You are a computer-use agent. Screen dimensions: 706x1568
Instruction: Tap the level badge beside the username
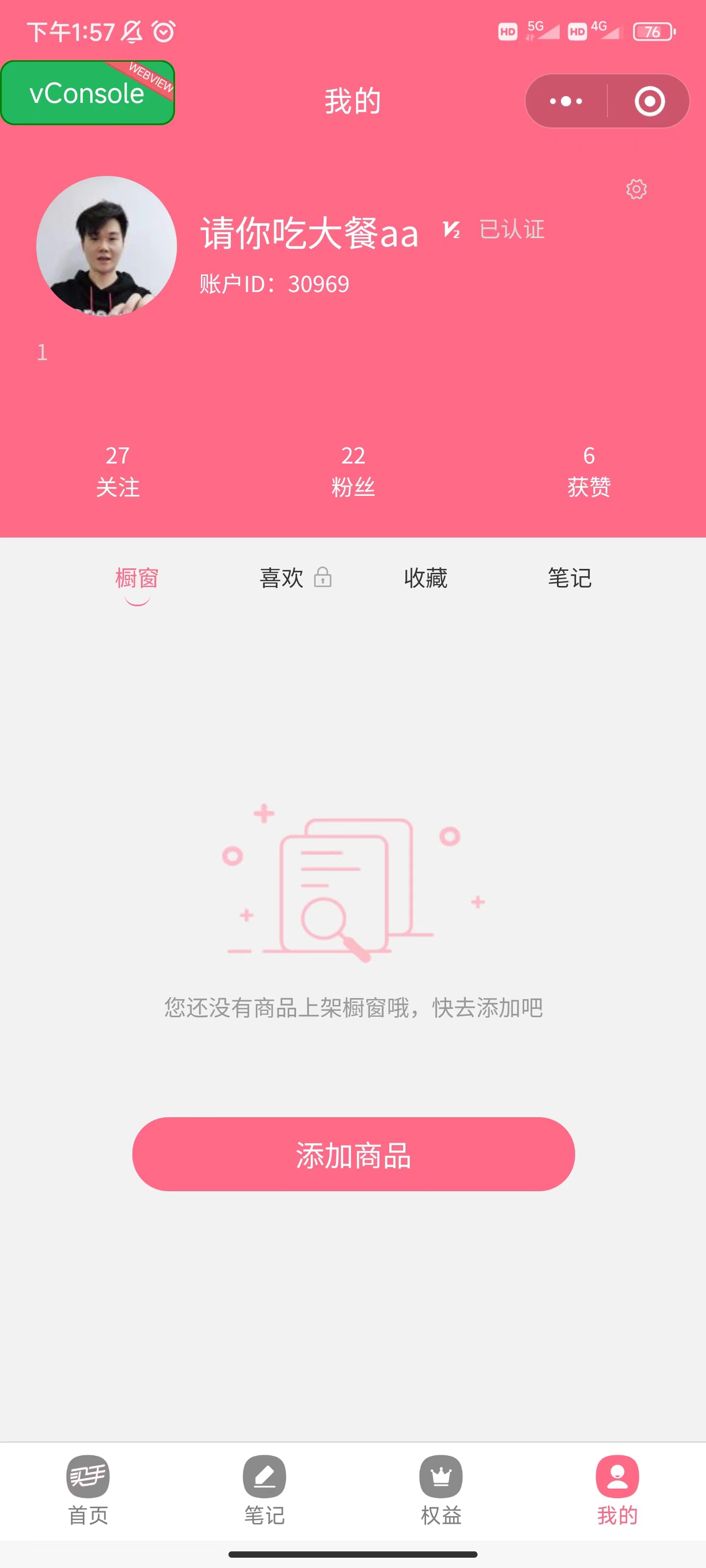452,230
